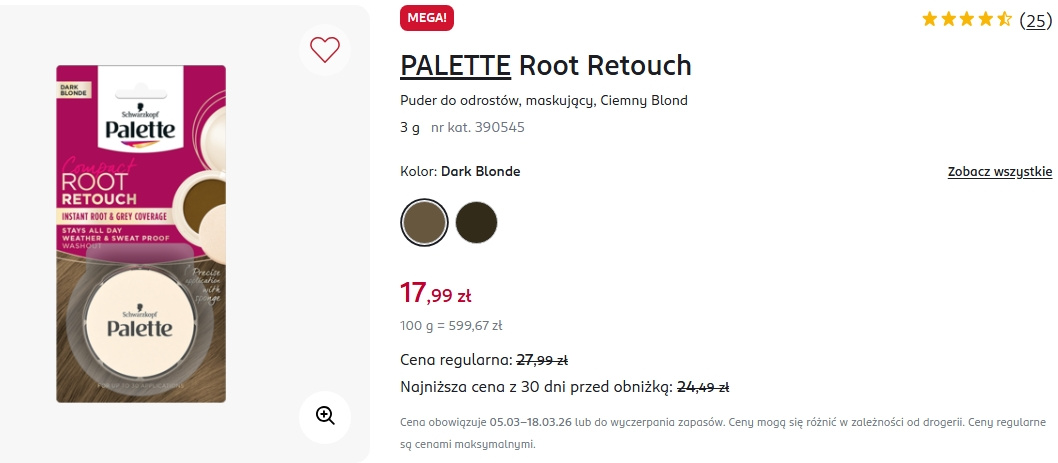Open the PALETTE brand link

coord(455,66)
